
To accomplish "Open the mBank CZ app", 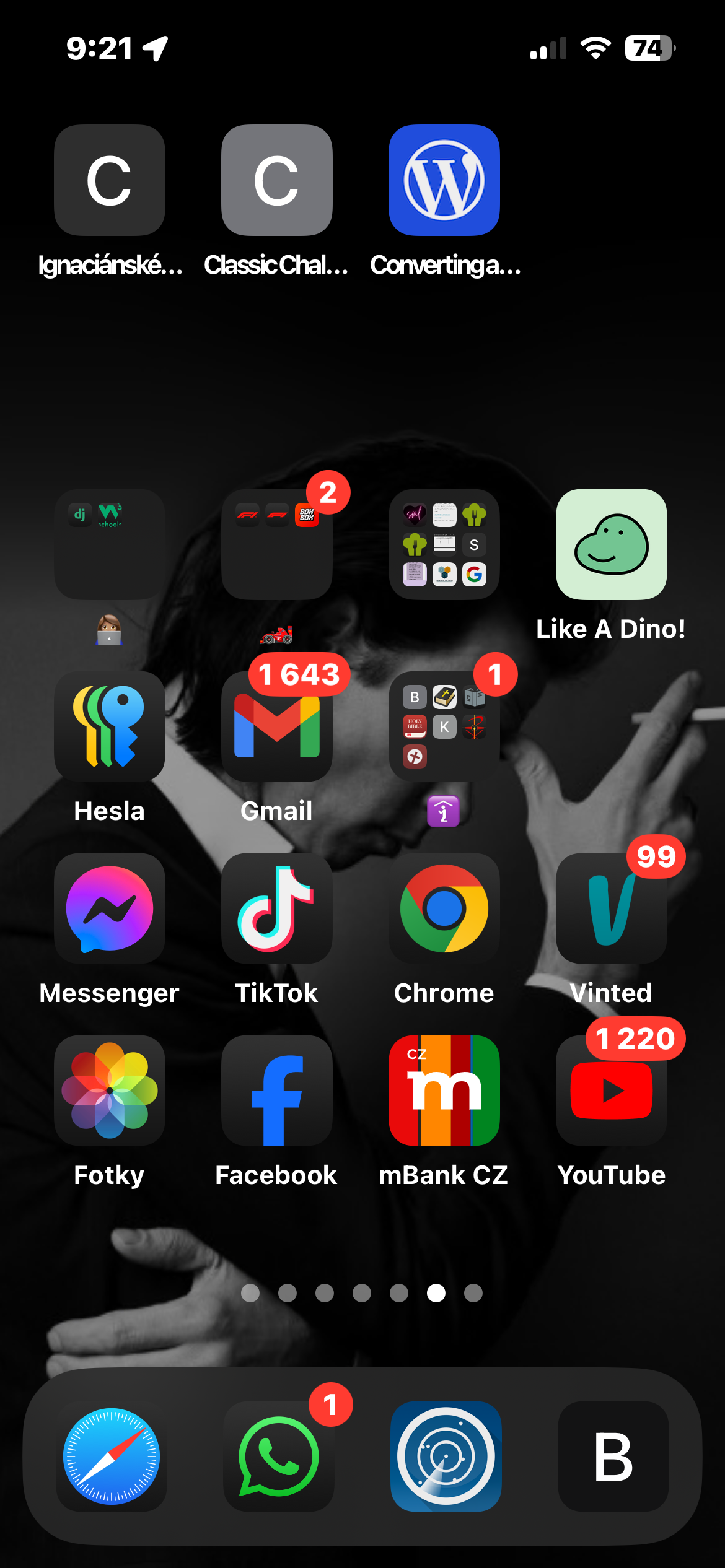I will (444, 1091).
